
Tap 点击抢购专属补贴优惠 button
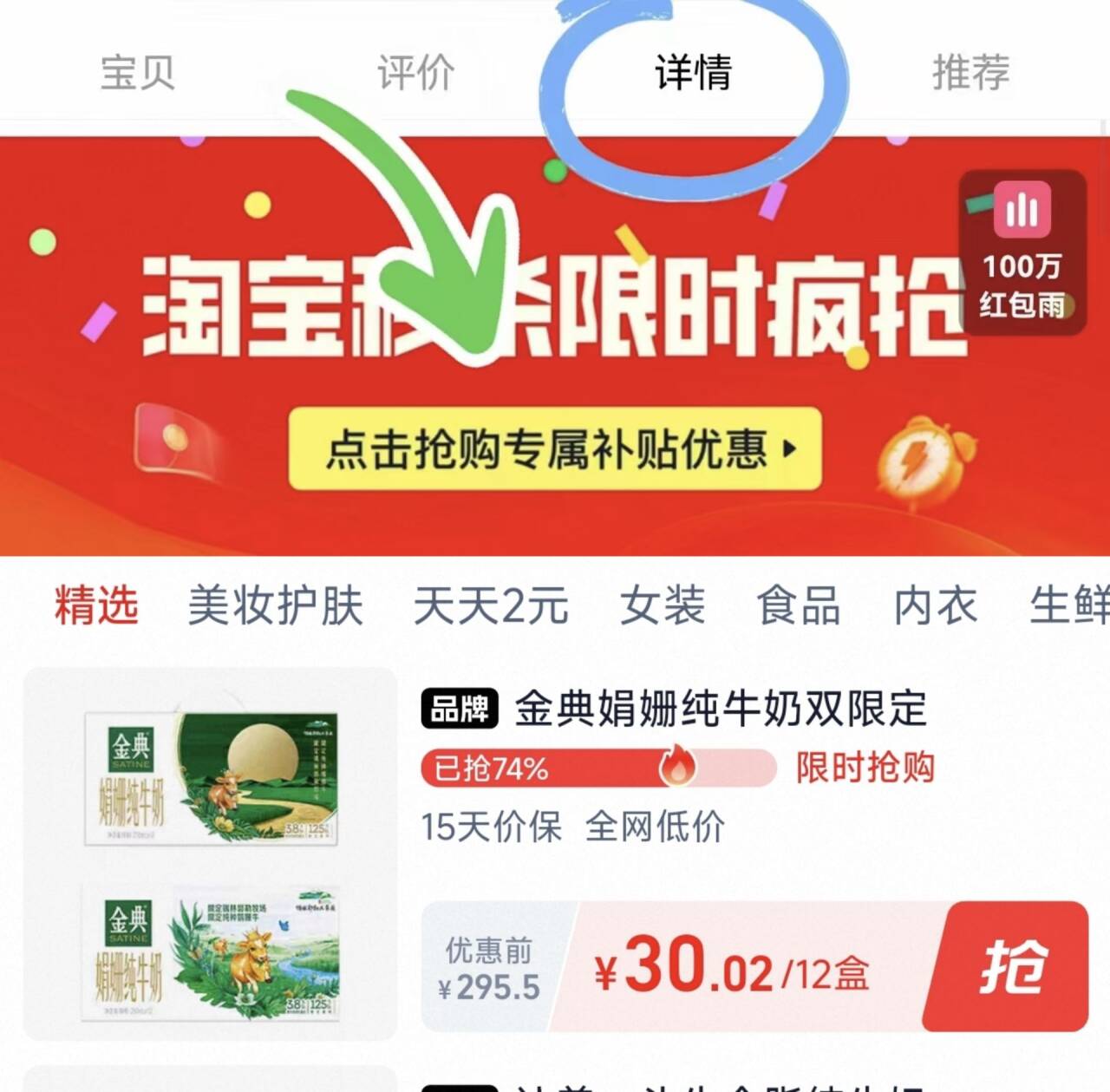click(555, 449)
